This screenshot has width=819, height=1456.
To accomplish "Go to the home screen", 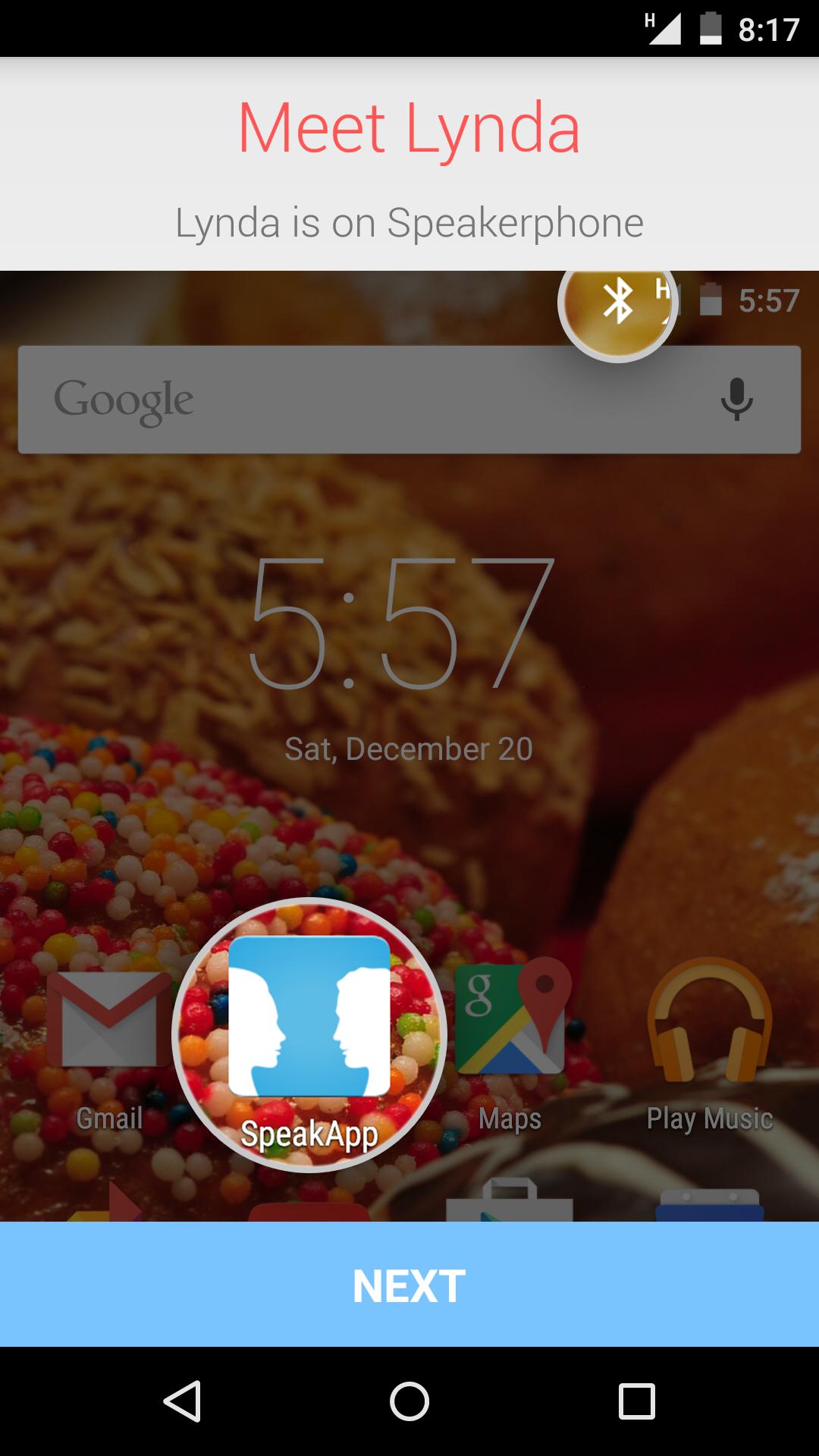I will point(409,1401).
